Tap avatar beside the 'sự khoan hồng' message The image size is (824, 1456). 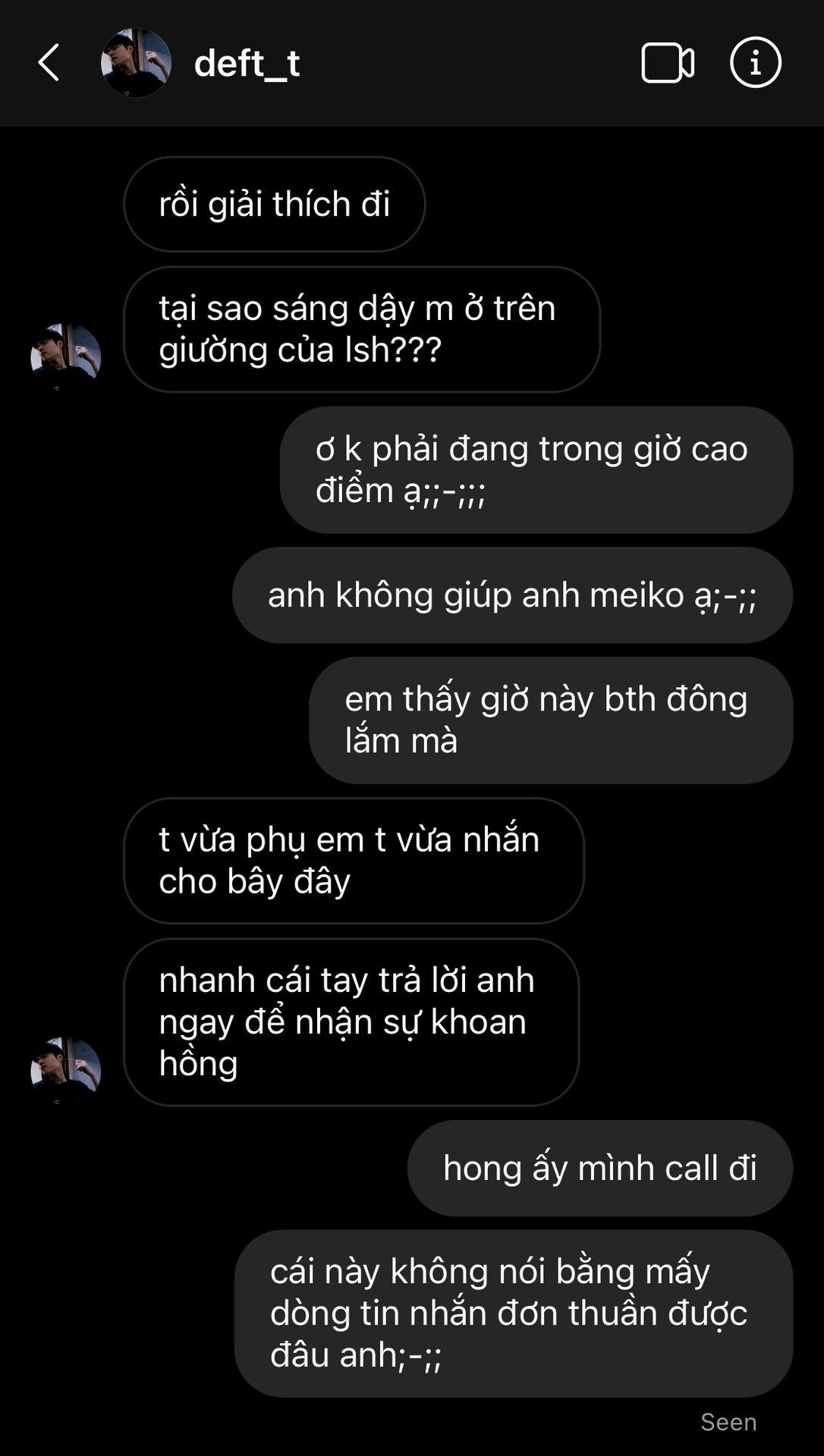click(x=66, y=1070)
